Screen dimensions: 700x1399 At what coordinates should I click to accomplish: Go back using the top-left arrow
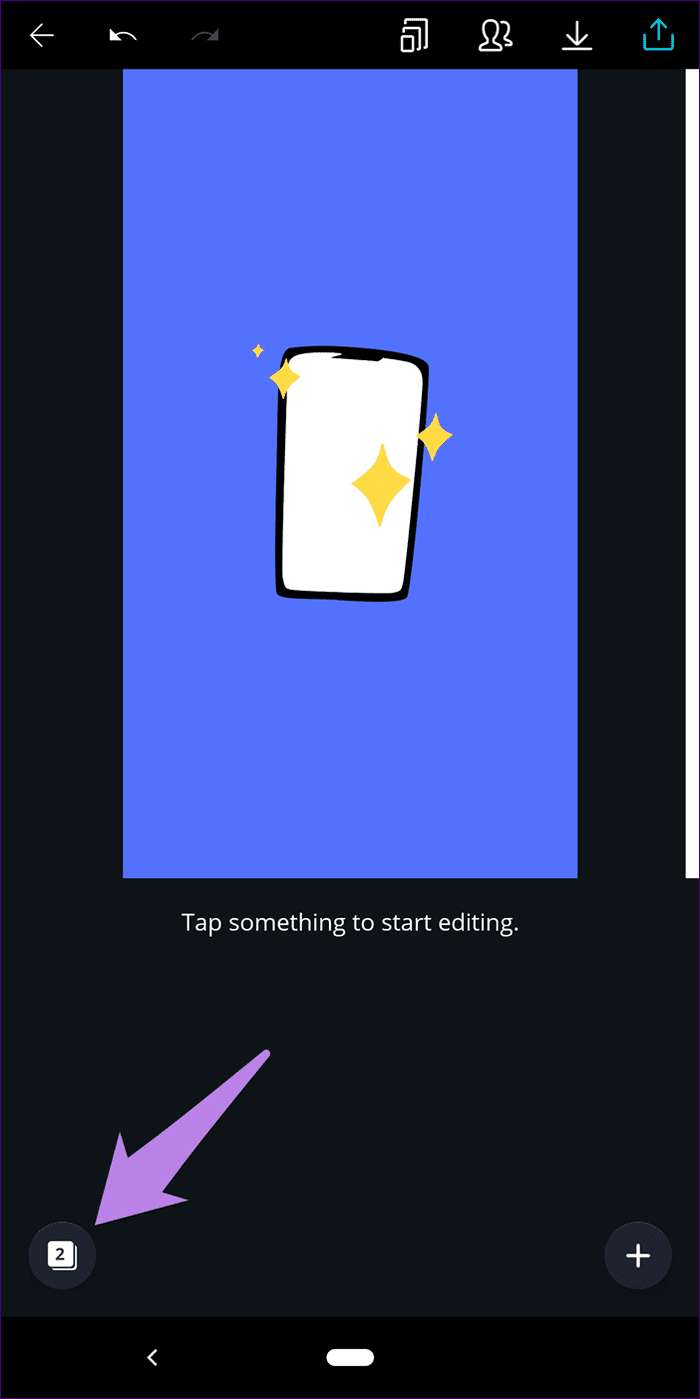(41, 36)
